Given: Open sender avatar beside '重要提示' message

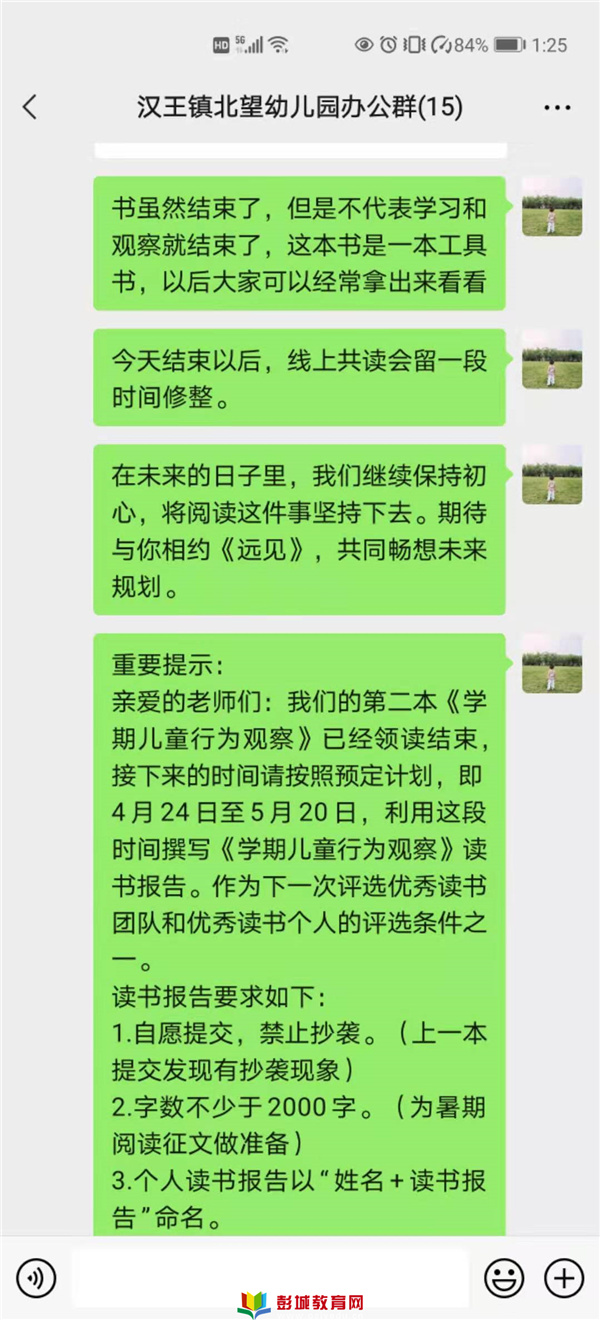Looking at the screenshot, I should tap(552, 663).
